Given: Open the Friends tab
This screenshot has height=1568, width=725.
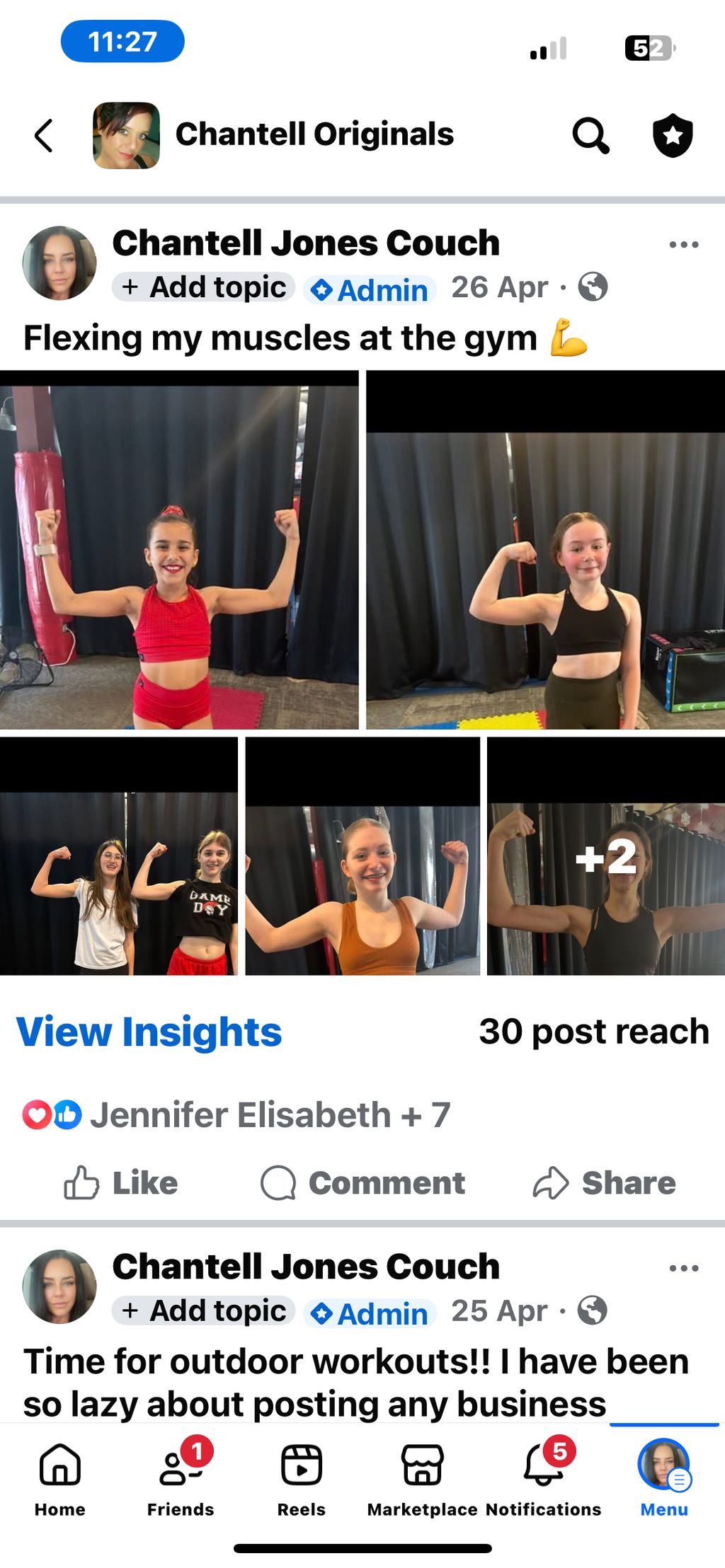Looking at the screenshot, I should click(x=181, y=1479).
